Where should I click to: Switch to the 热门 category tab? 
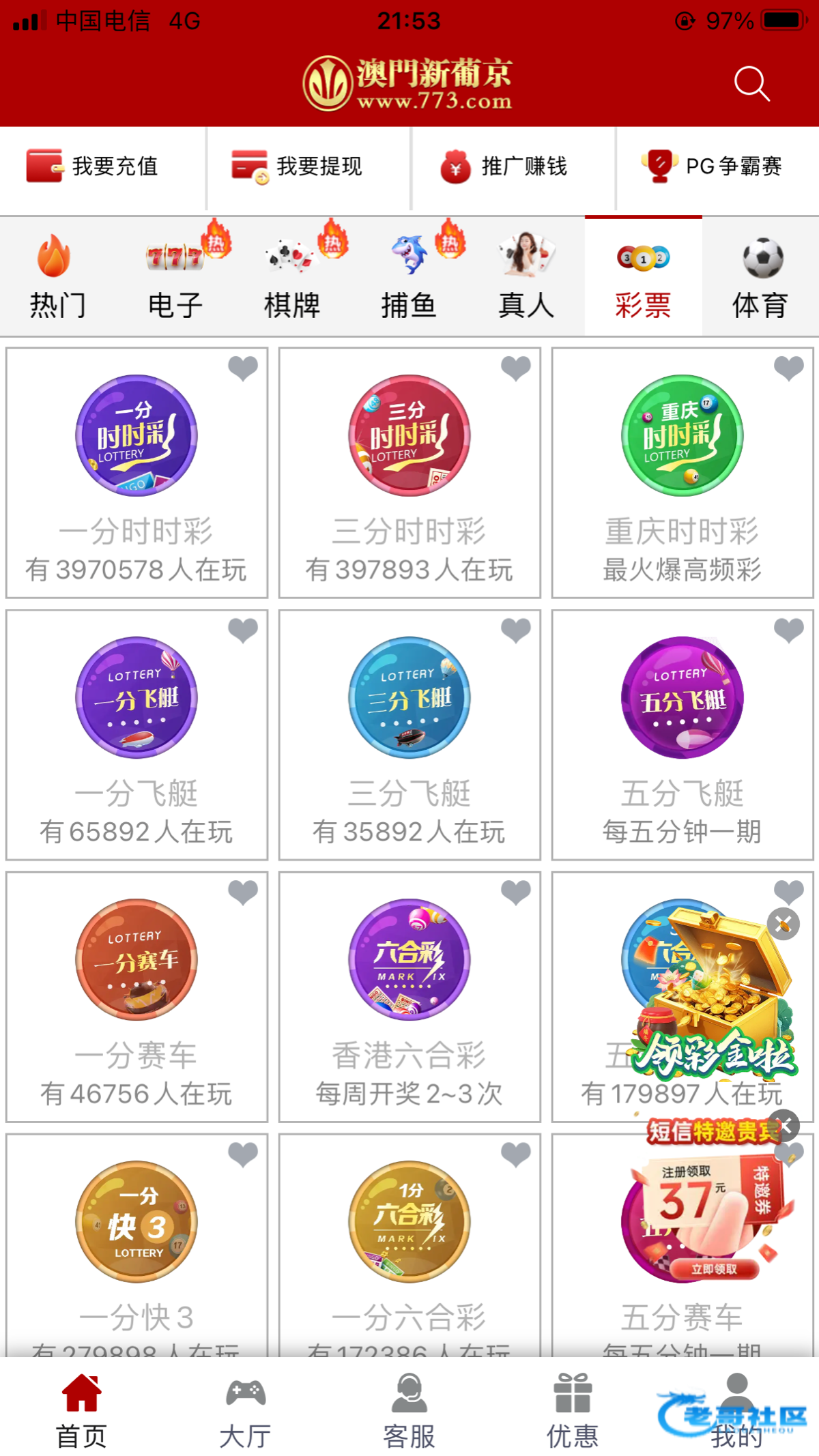[x=58, y=276]
